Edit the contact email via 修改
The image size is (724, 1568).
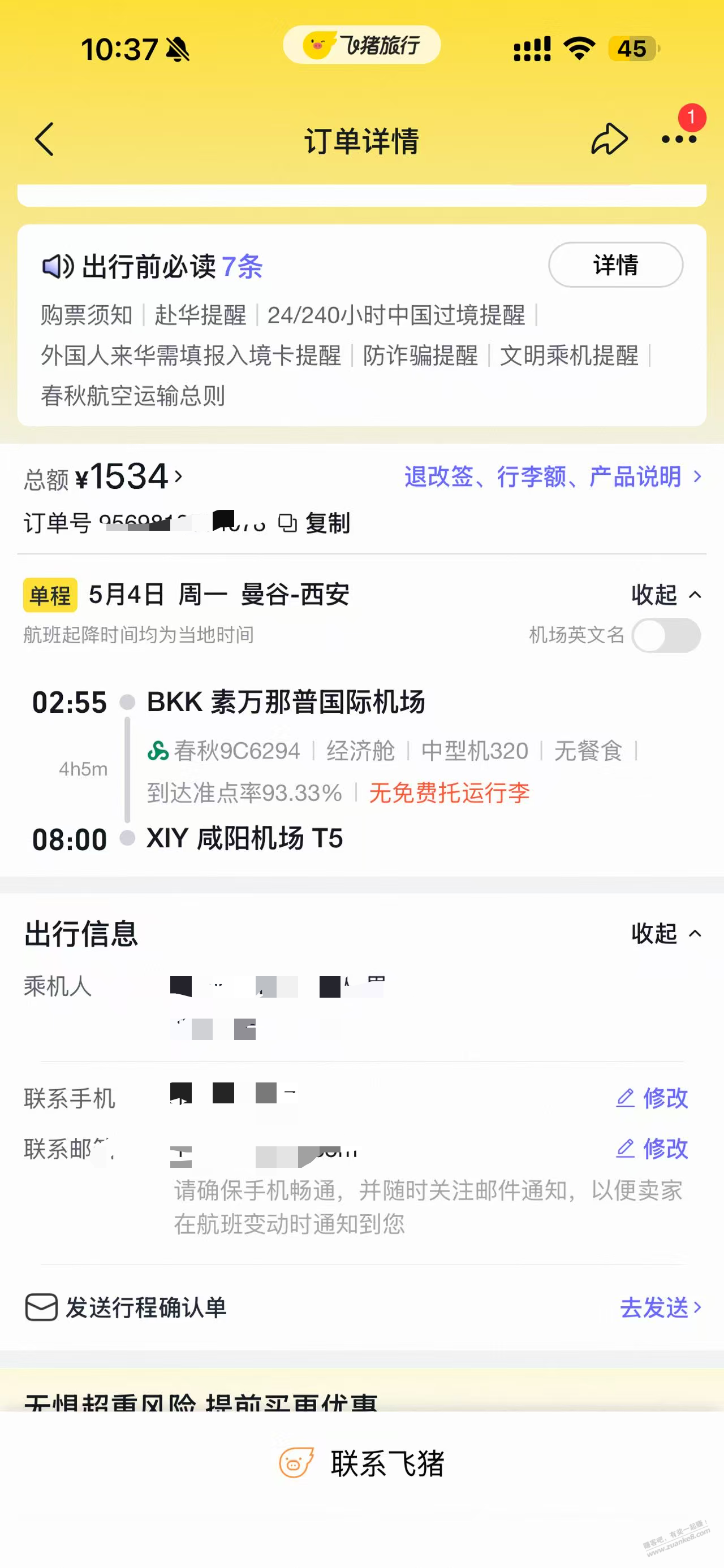click(x=652, y=1149)
